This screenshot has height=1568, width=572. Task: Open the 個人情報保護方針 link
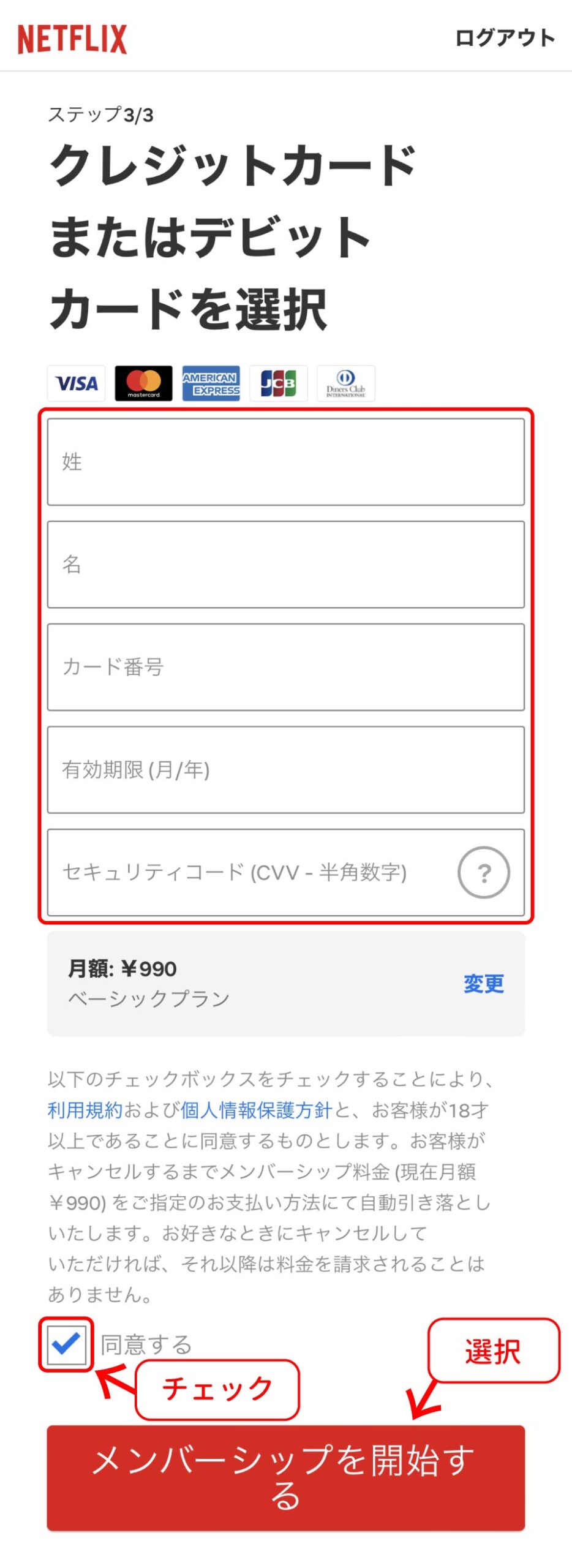[256, 1110]
